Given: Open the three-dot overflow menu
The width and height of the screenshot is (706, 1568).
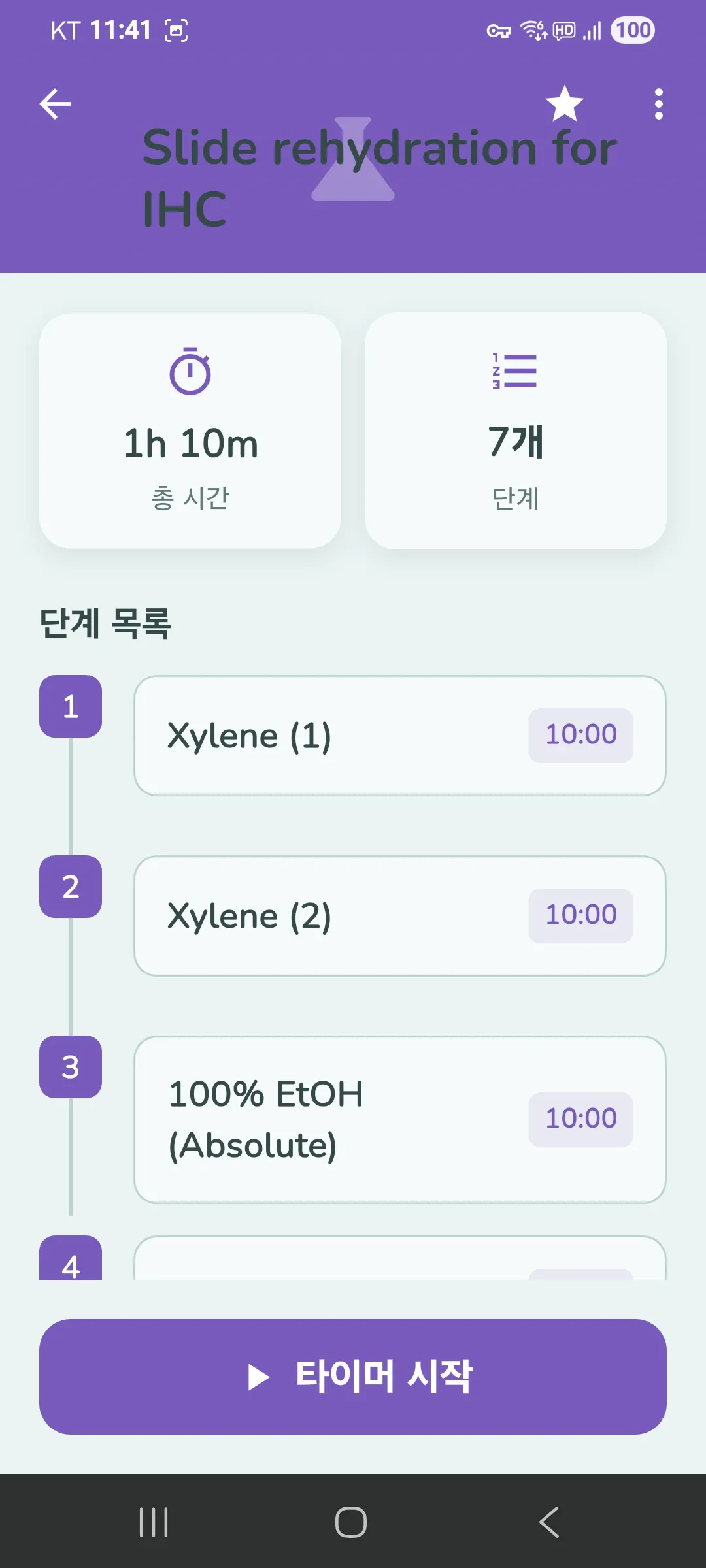Looking at the screenshot, I should (x=658, y=105).
